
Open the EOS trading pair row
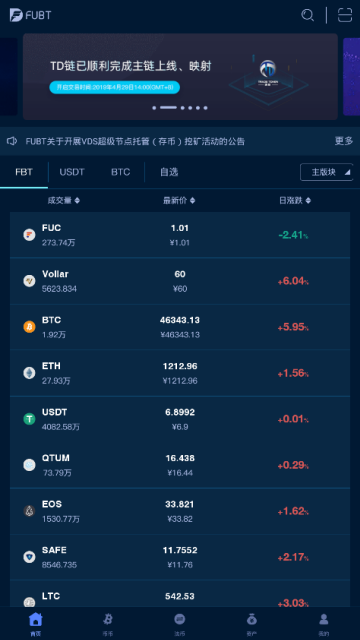(x=180, y=511)
